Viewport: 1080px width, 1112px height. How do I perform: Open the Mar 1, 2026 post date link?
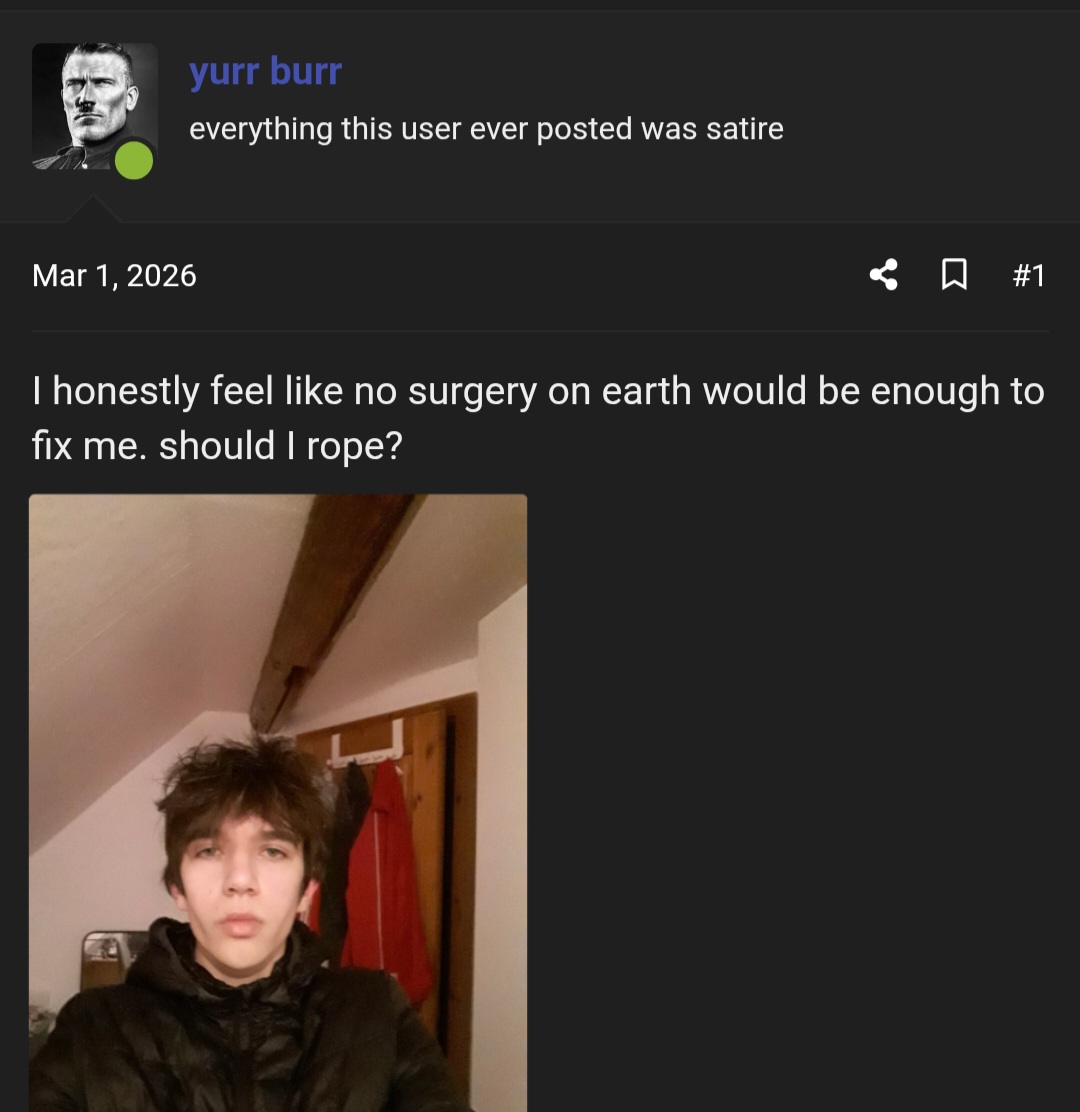114,275
